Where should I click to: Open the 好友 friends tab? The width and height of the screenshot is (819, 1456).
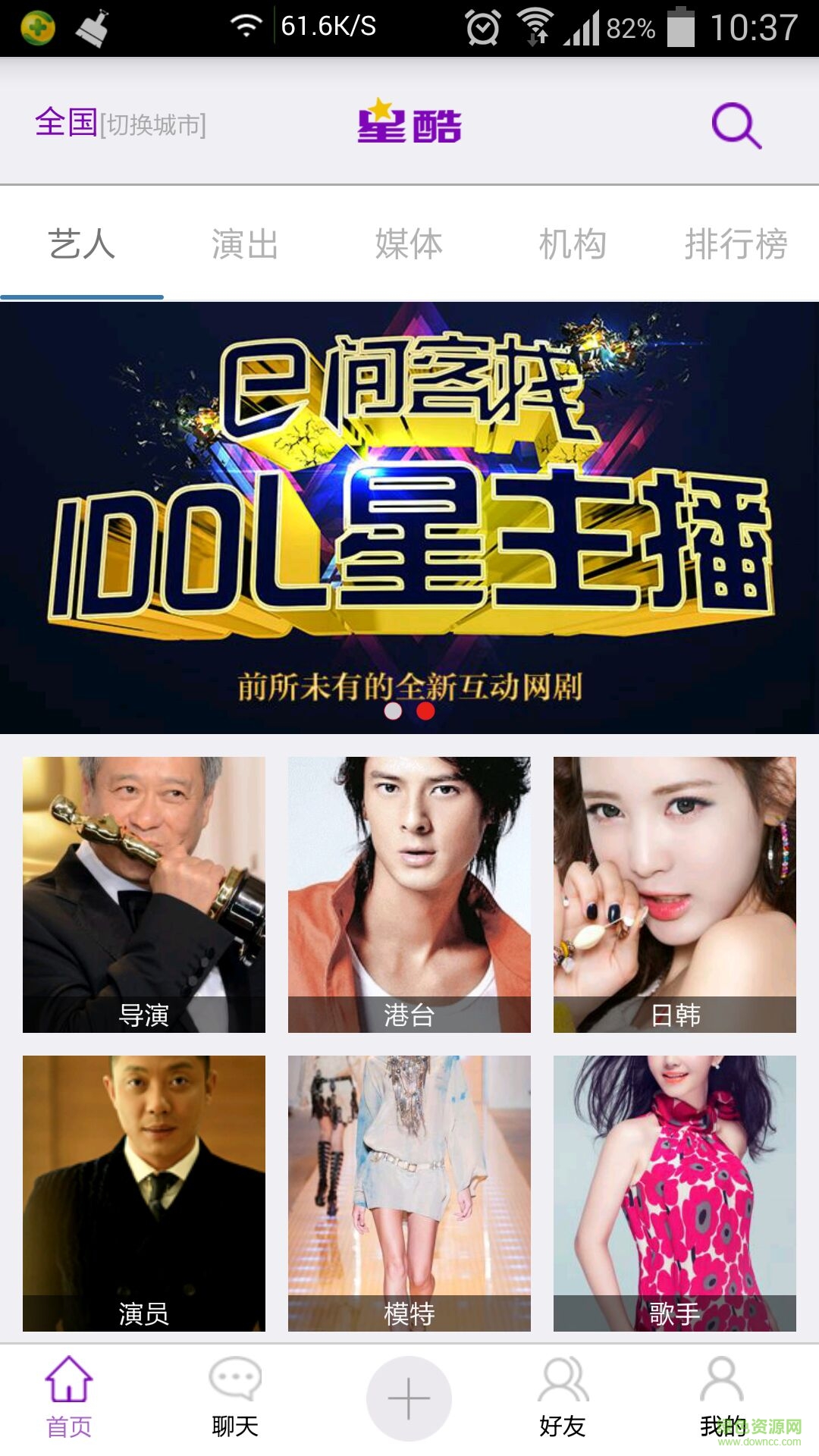(563, 1398)
